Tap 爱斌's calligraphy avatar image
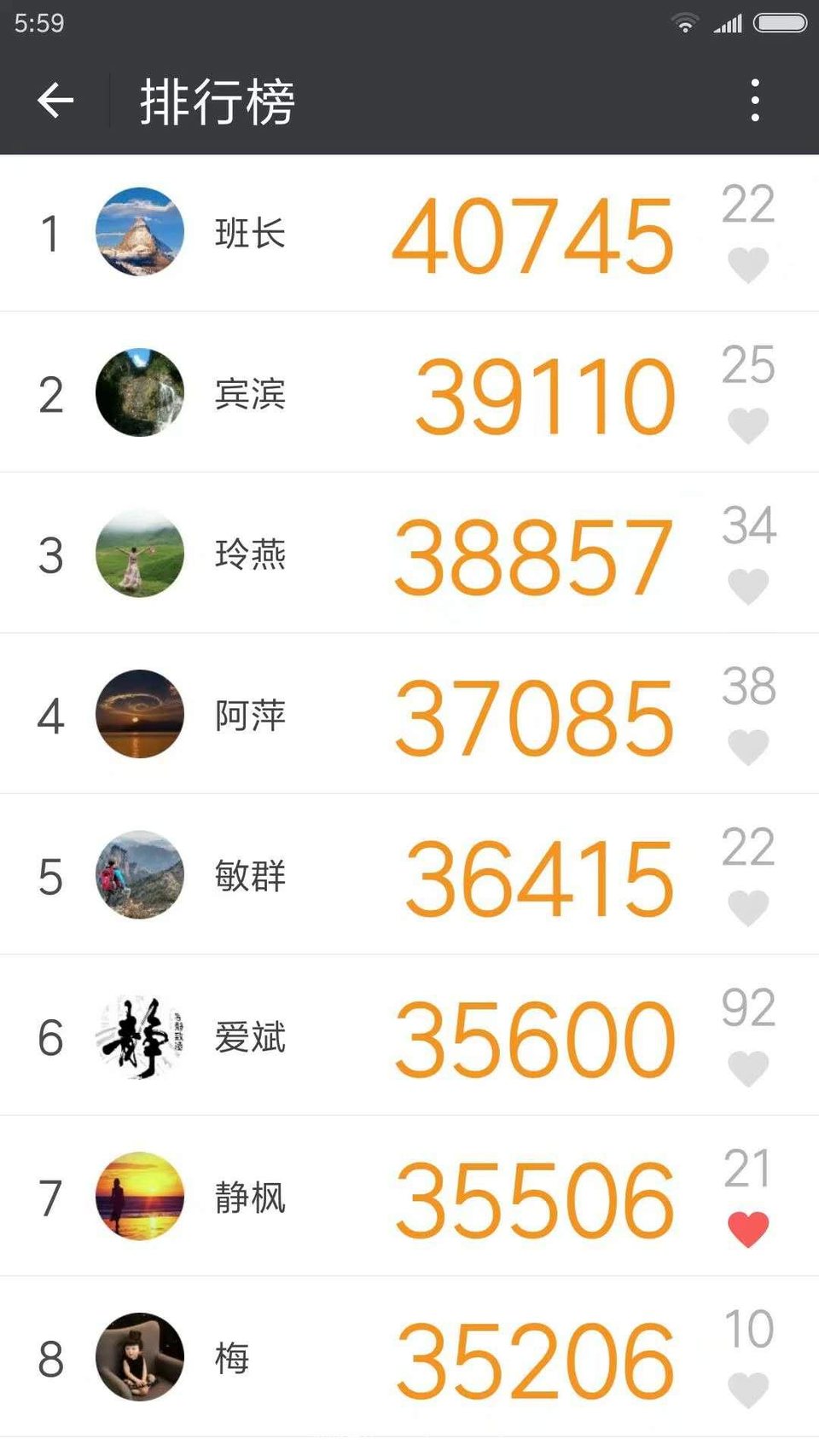The image size is (819, 1456). click(140, 1036)
